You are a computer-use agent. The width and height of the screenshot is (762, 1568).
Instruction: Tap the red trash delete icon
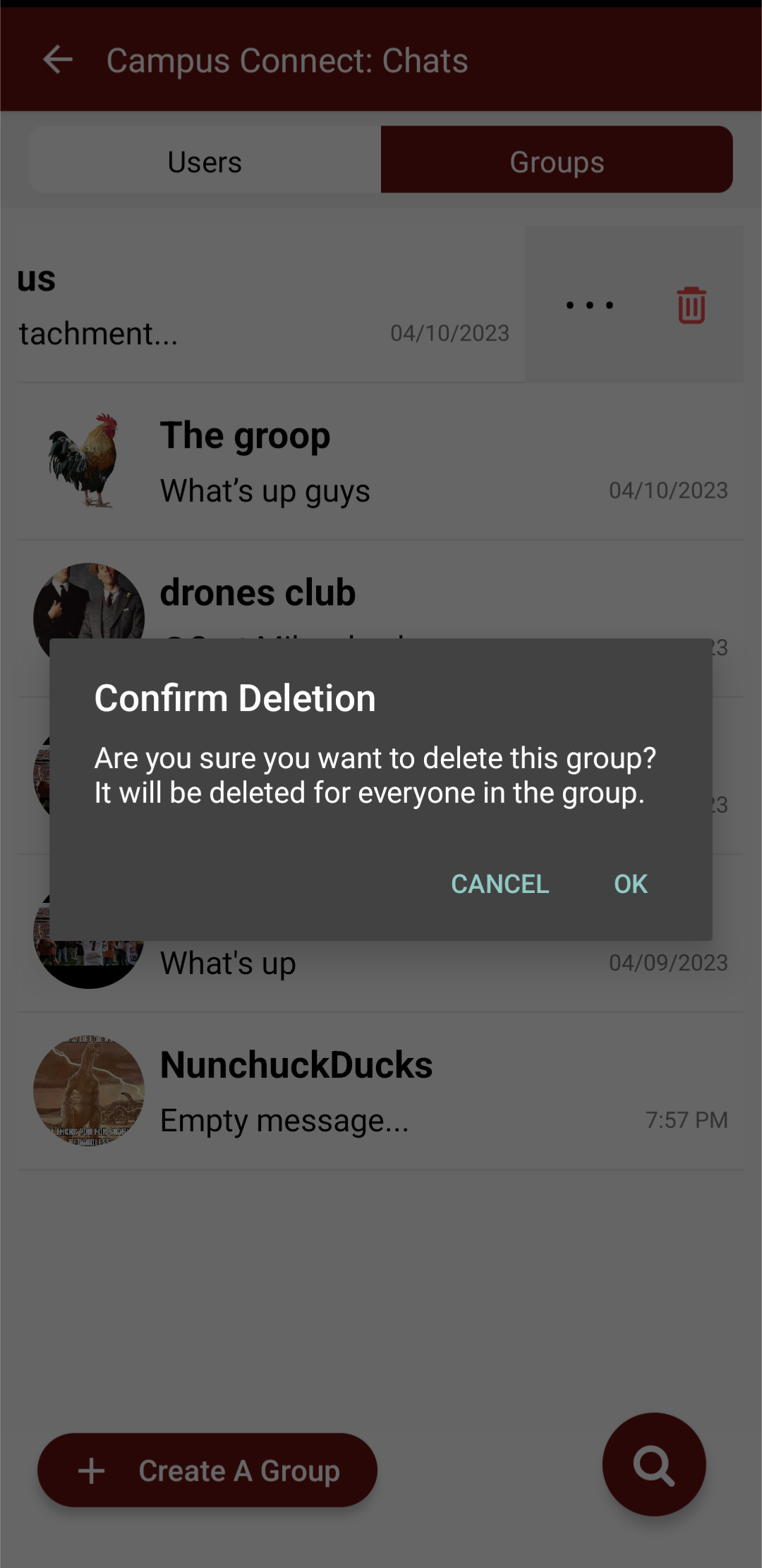pyautogui.click(x=690, y=305)
